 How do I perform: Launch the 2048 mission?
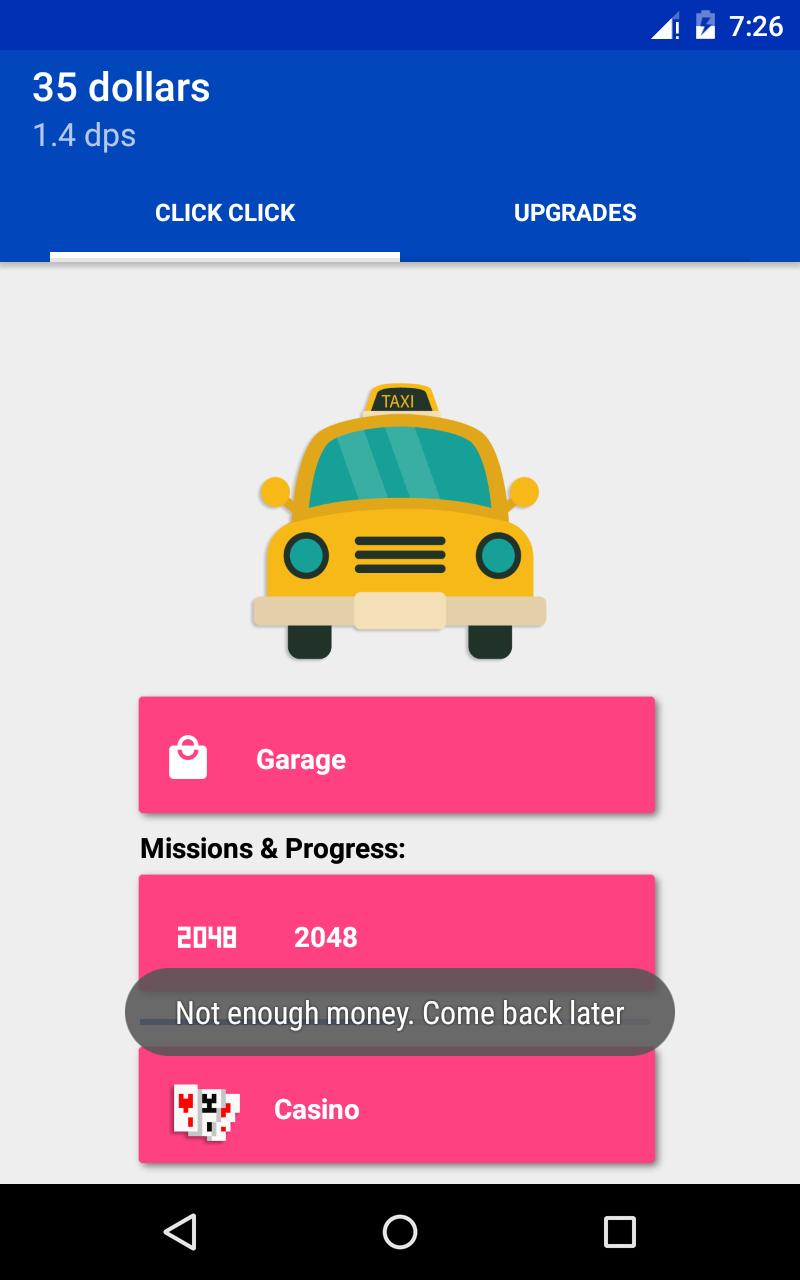397,920
